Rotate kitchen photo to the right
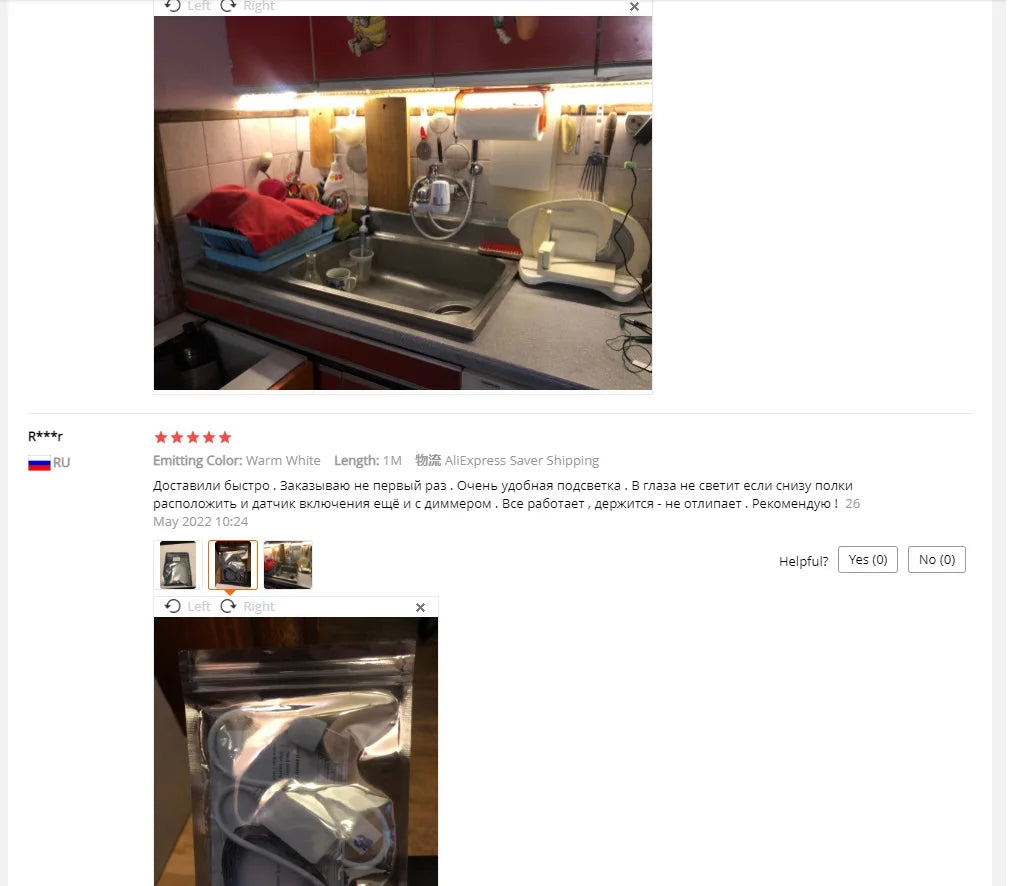The width and height of the screenshot is (1020, 886). click(x=247, y=6)
